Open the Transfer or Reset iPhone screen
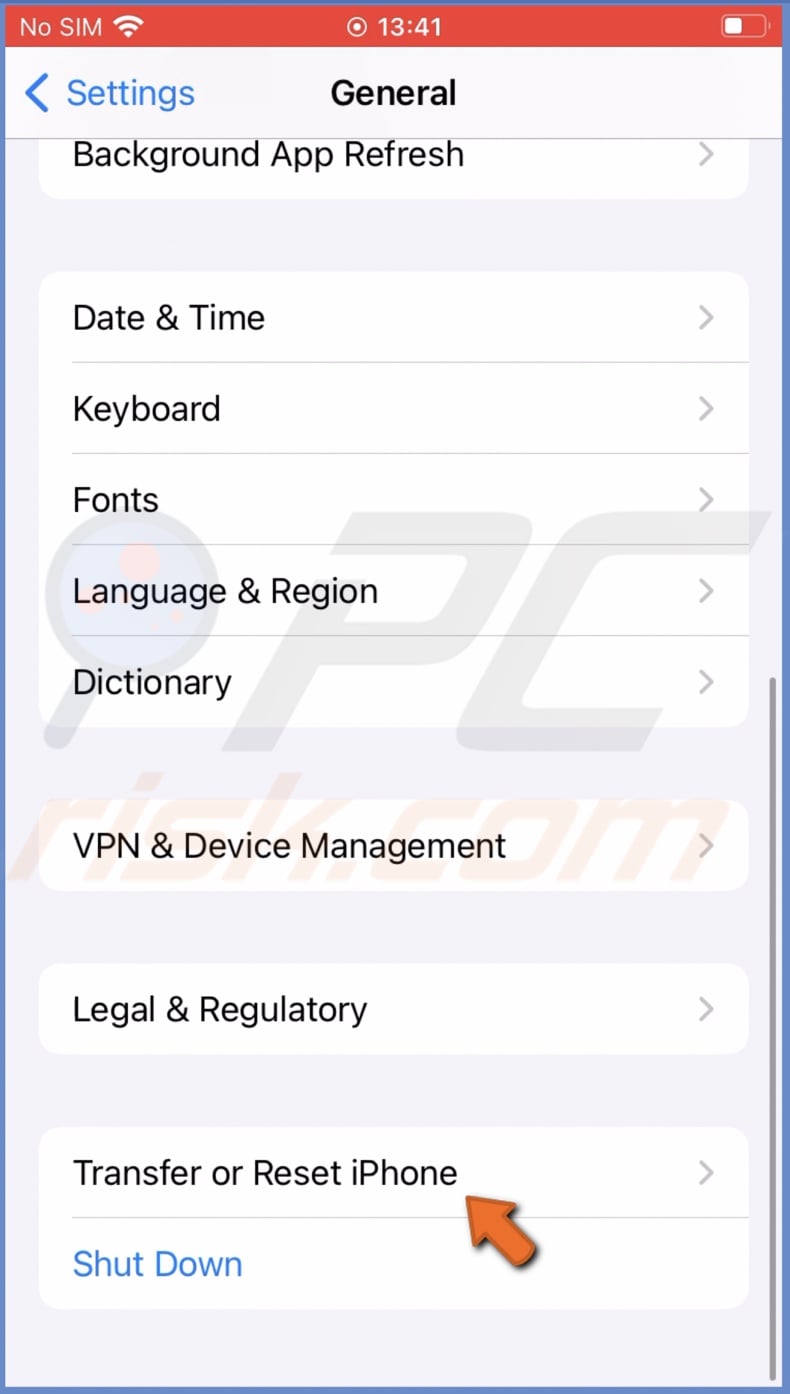790x1394 pixels. 264,1172
